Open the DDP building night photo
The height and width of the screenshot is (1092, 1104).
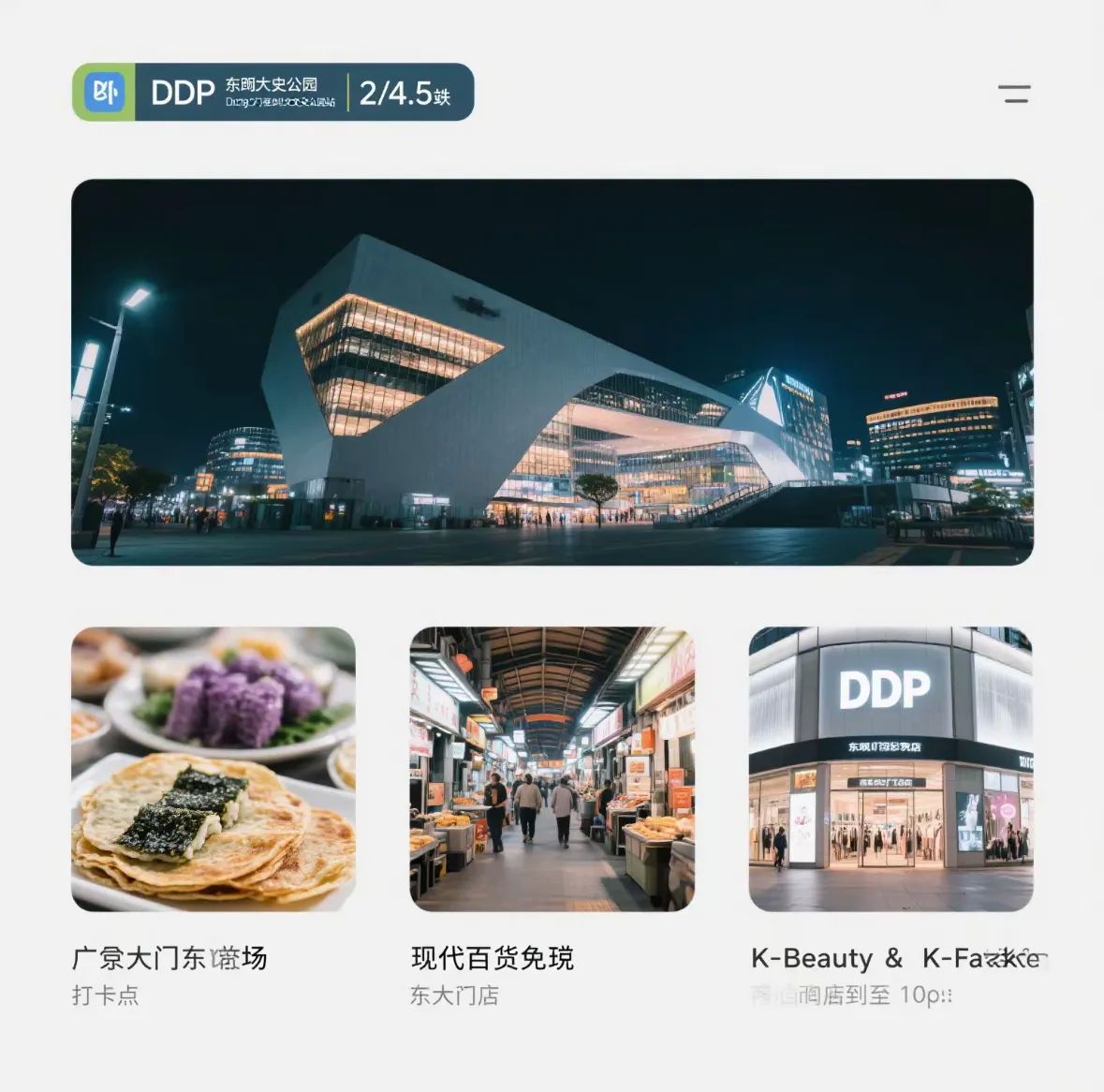tap(552, 372)
